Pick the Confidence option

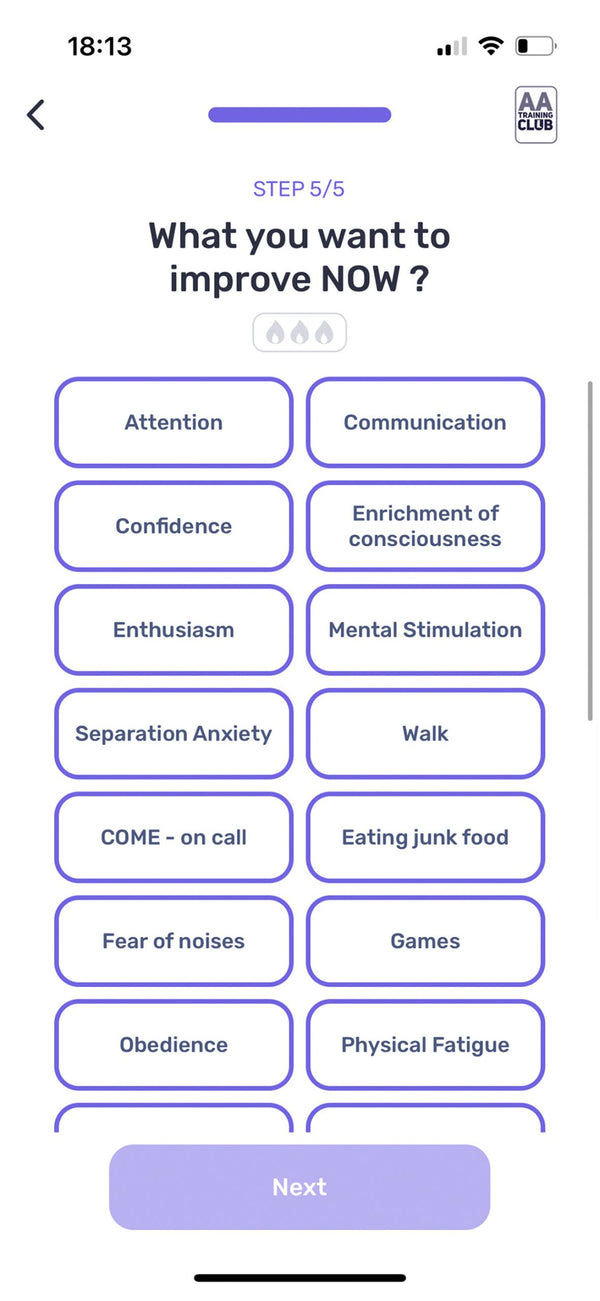[174, 526]
